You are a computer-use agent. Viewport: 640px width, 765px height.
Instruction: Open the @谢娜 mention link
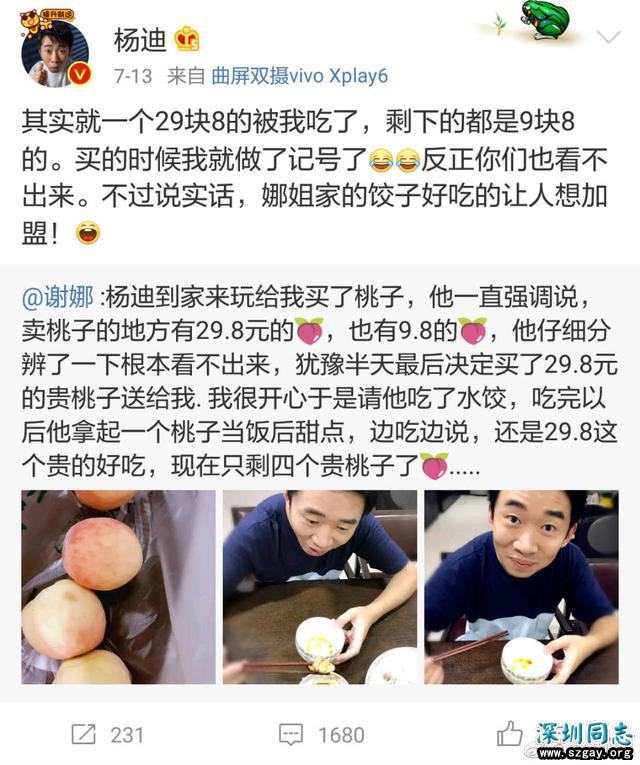coord(60,296)
